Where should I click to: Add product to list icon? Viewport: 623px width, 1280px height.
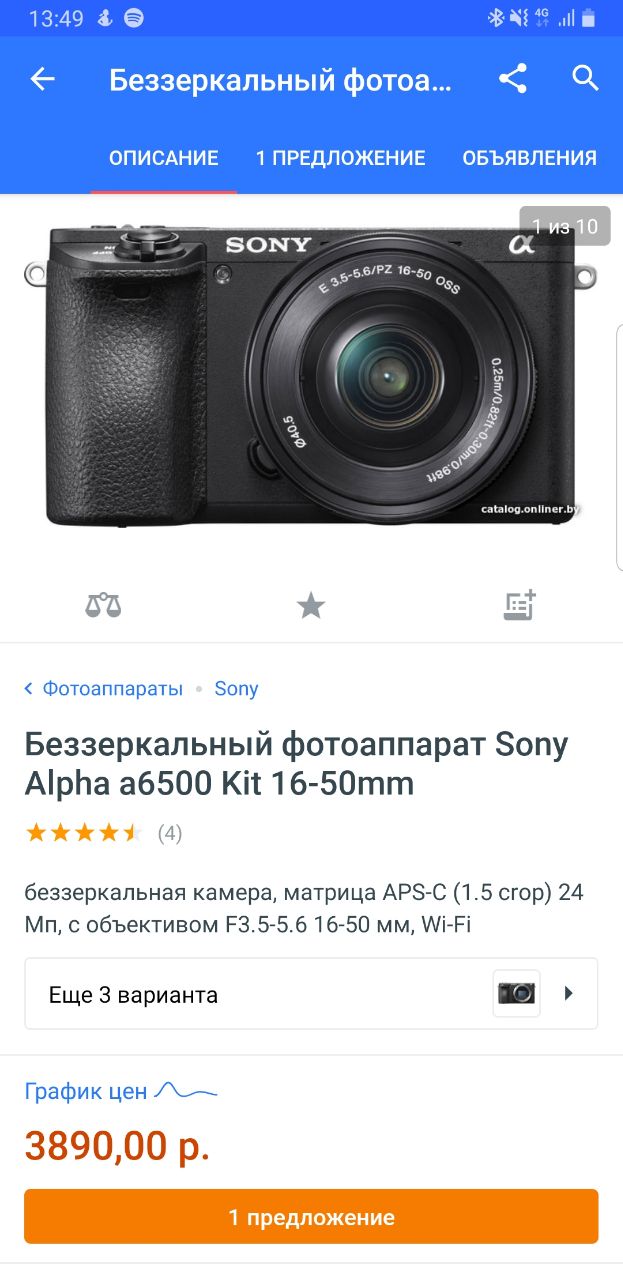pos(519,605)
